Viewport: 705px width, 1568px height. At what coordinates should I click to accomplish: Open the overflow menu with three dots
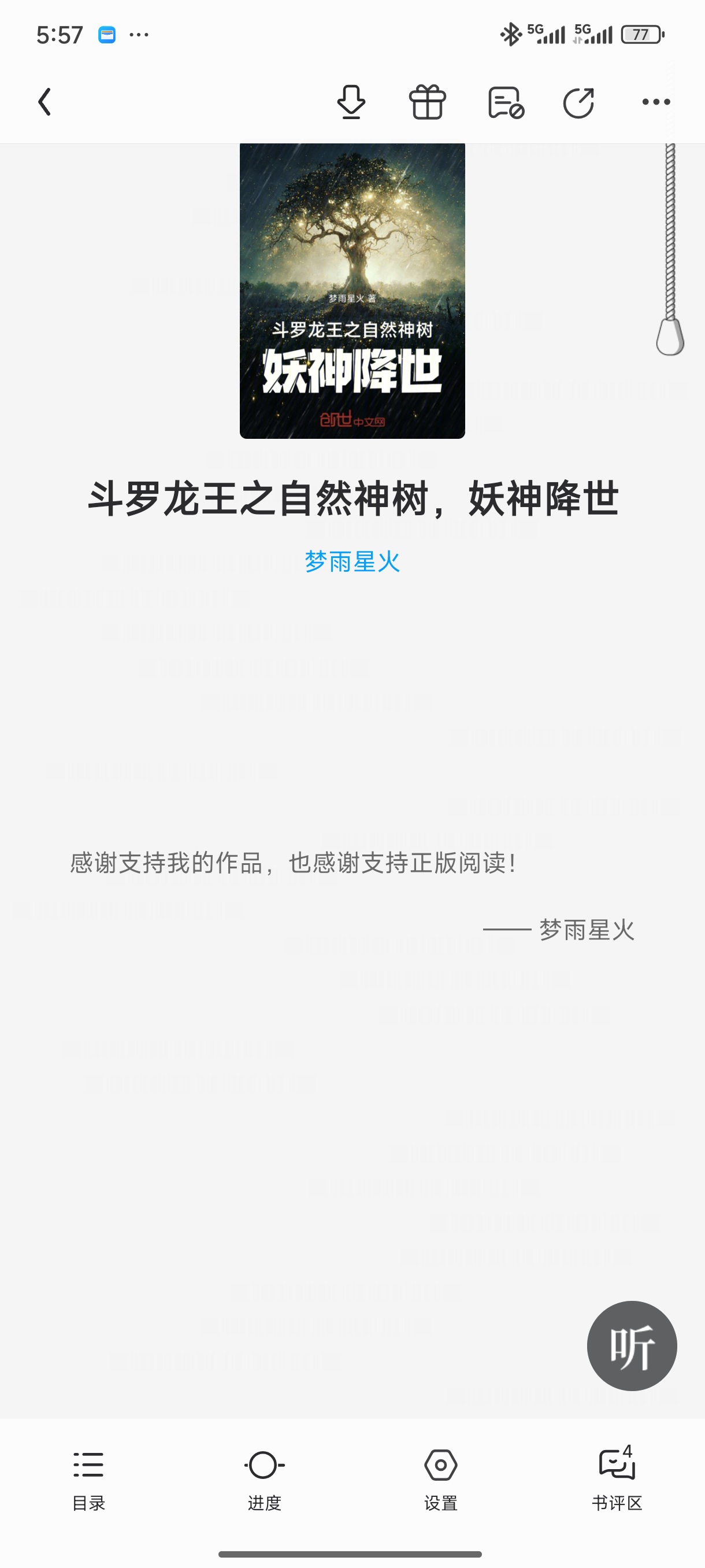point(656,102)
